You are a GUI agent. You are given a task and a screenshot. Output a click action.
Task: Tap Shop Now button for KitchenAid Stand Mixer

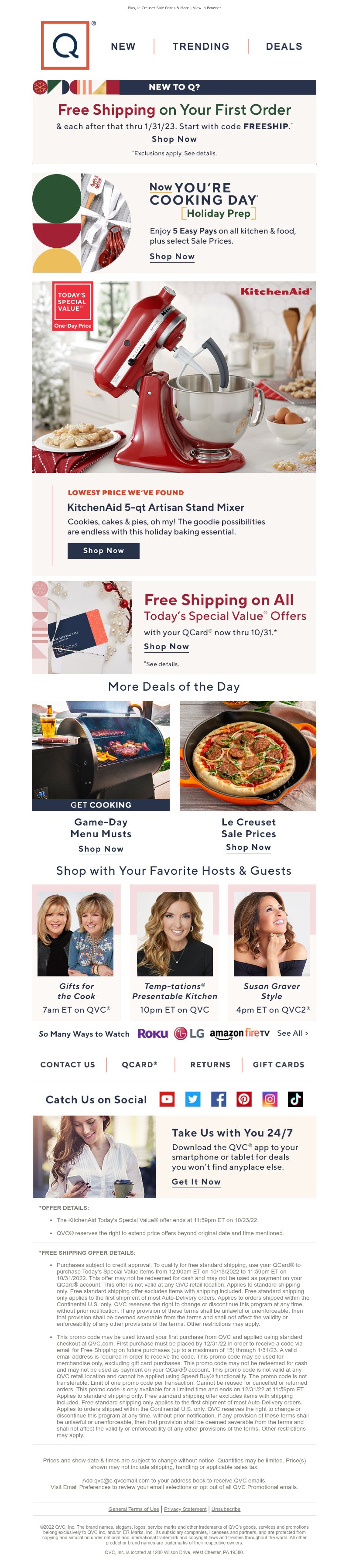pyautogui.click(x=103, y=550)
